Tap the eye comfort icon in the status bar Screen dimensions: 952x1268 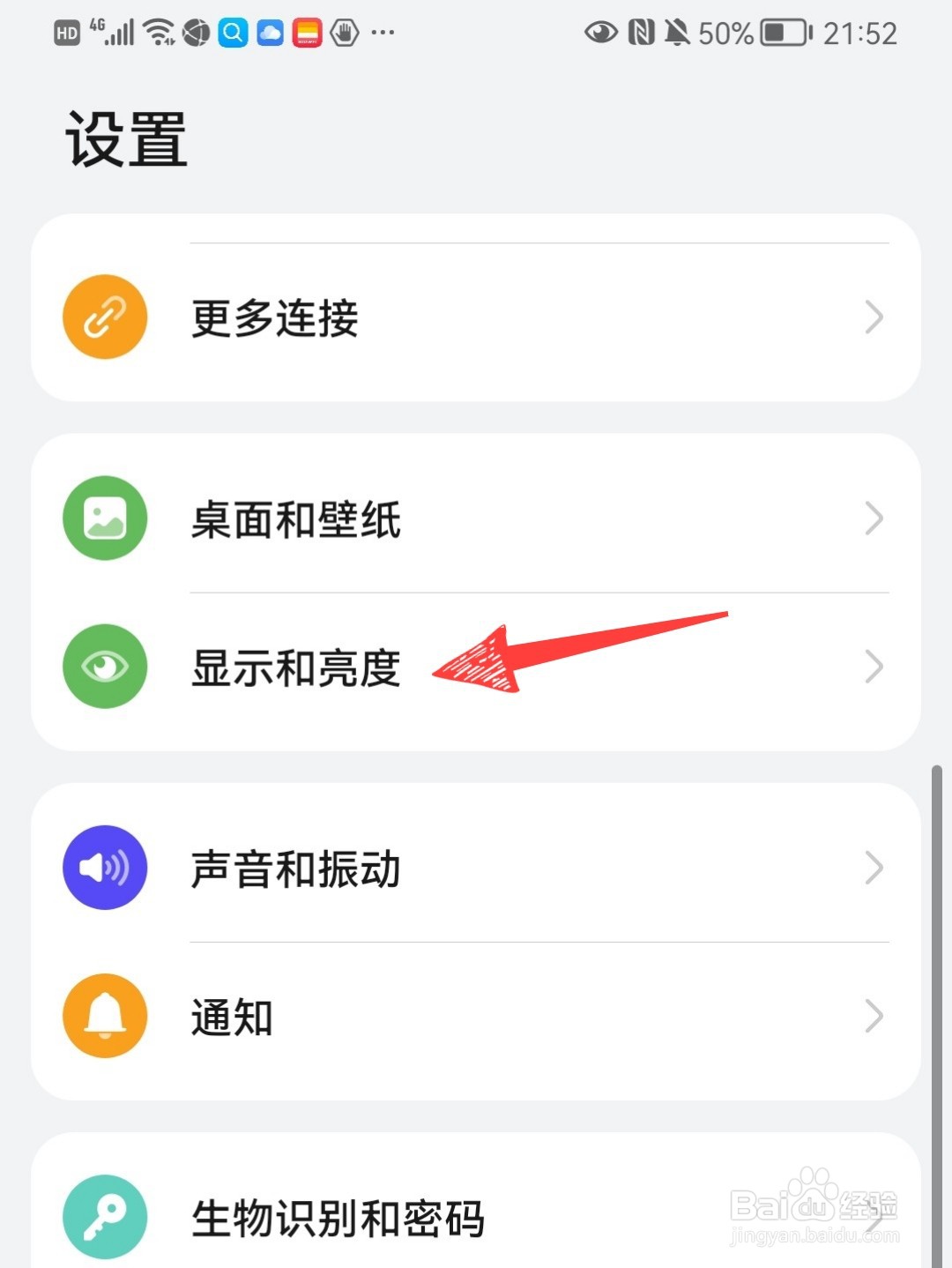point(601,32)
